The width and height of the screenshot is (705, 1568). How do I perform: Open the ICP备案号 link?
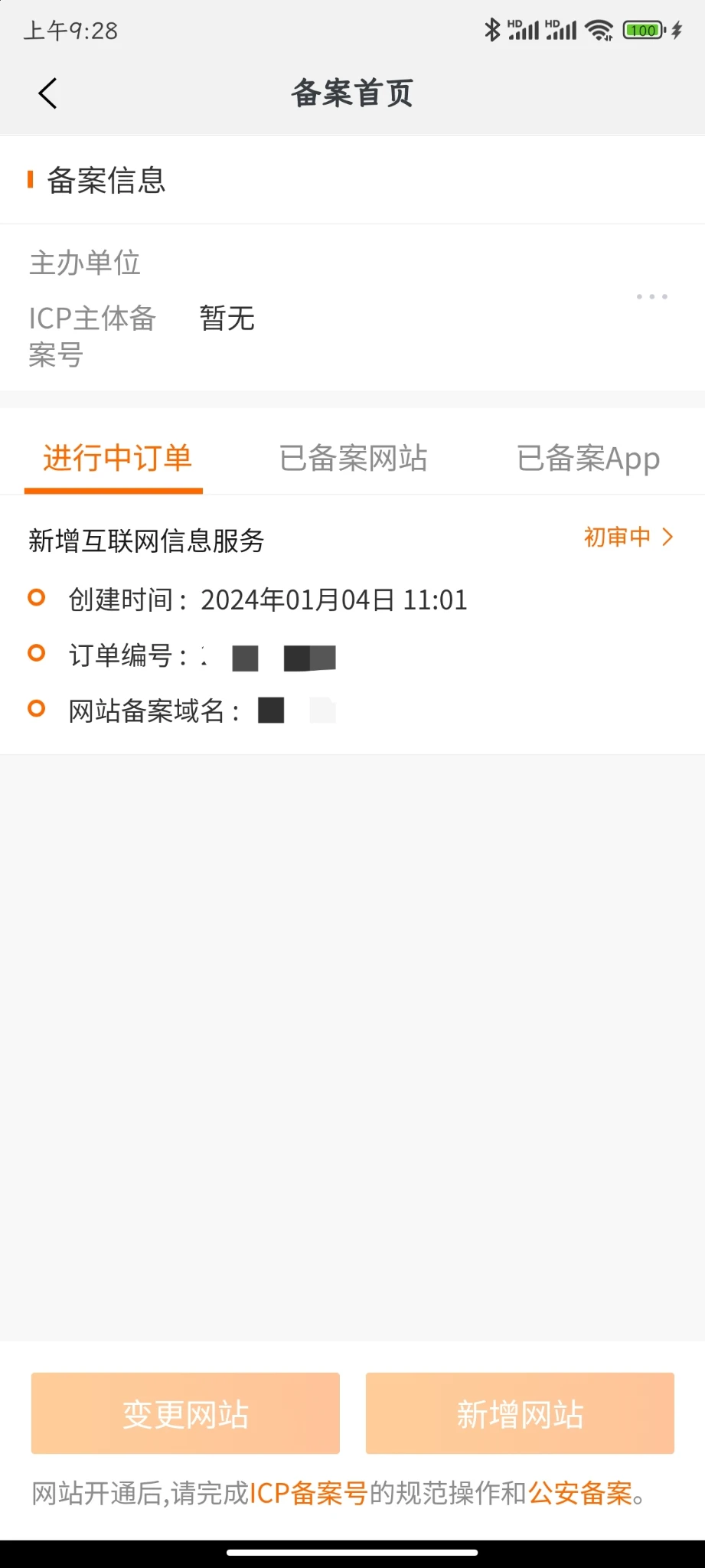click(x=308, y=1493)
